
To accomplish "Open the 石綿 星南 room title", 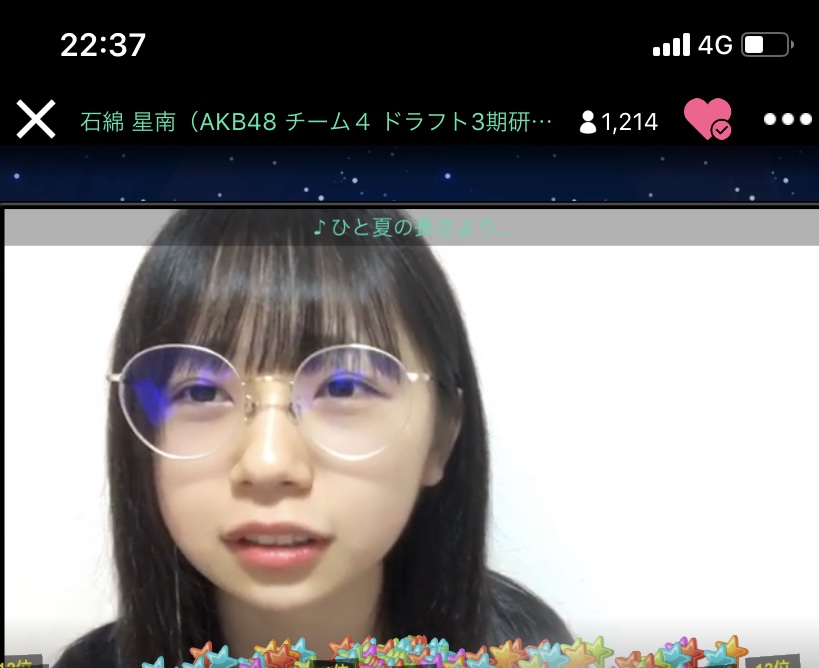I will pos(316,122).
